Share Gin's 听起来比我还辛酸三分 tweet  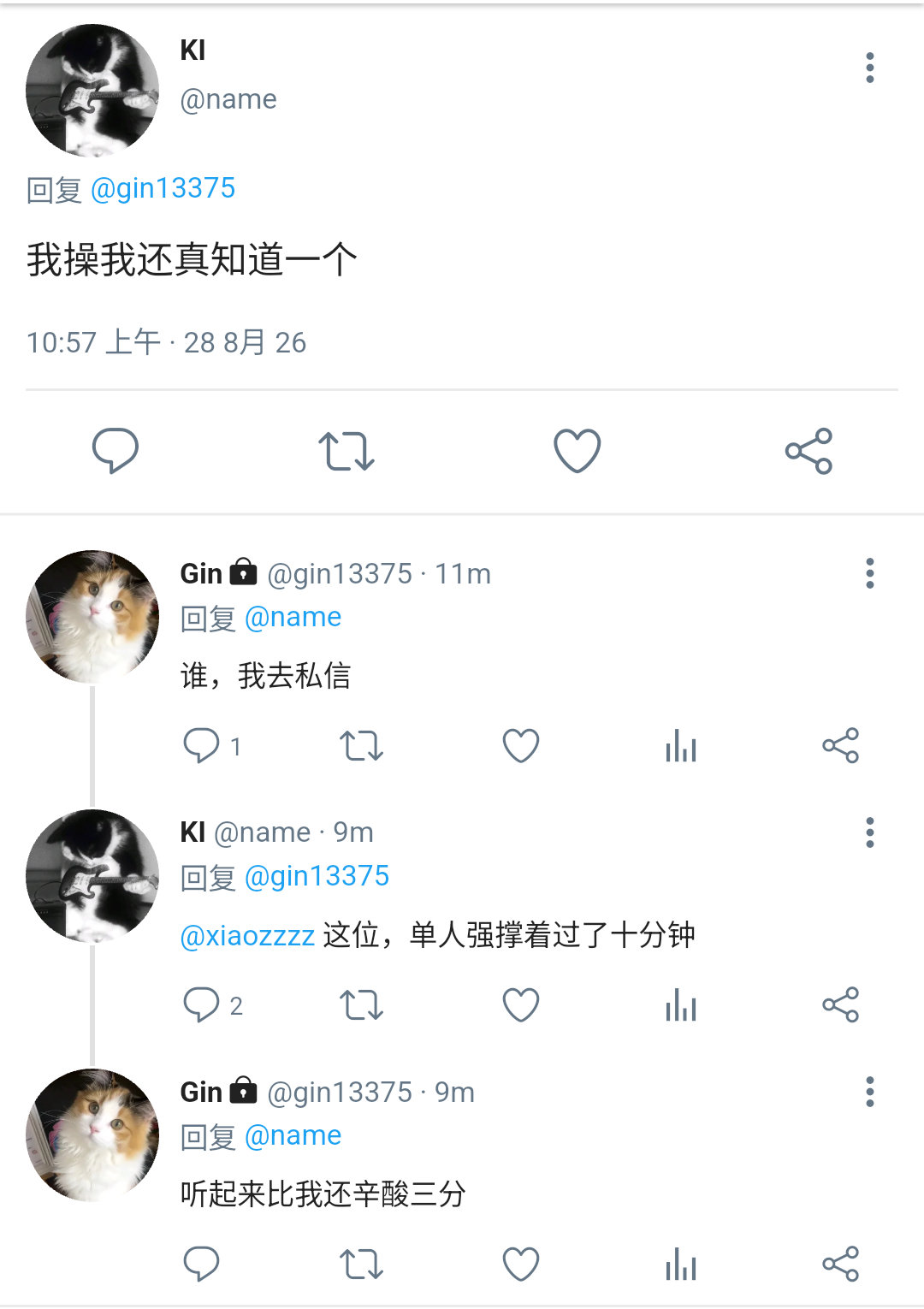840,1265
